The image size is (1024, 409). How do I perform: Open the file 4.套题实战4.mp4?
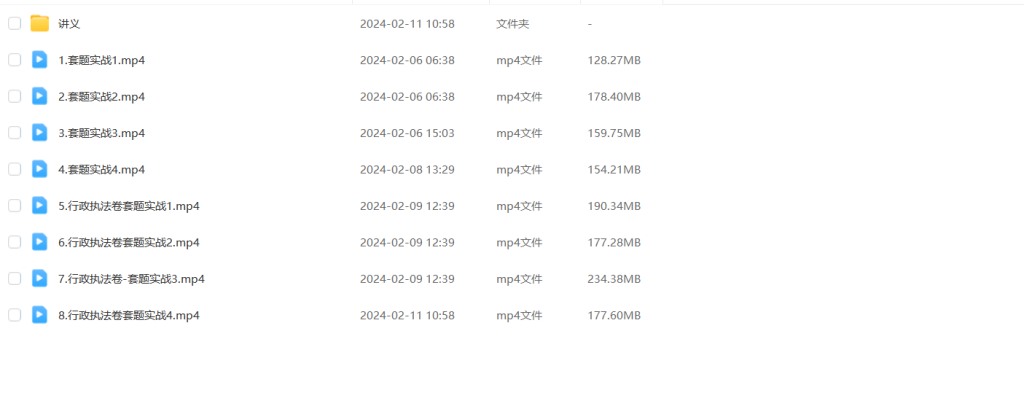[x=101, y=169]
